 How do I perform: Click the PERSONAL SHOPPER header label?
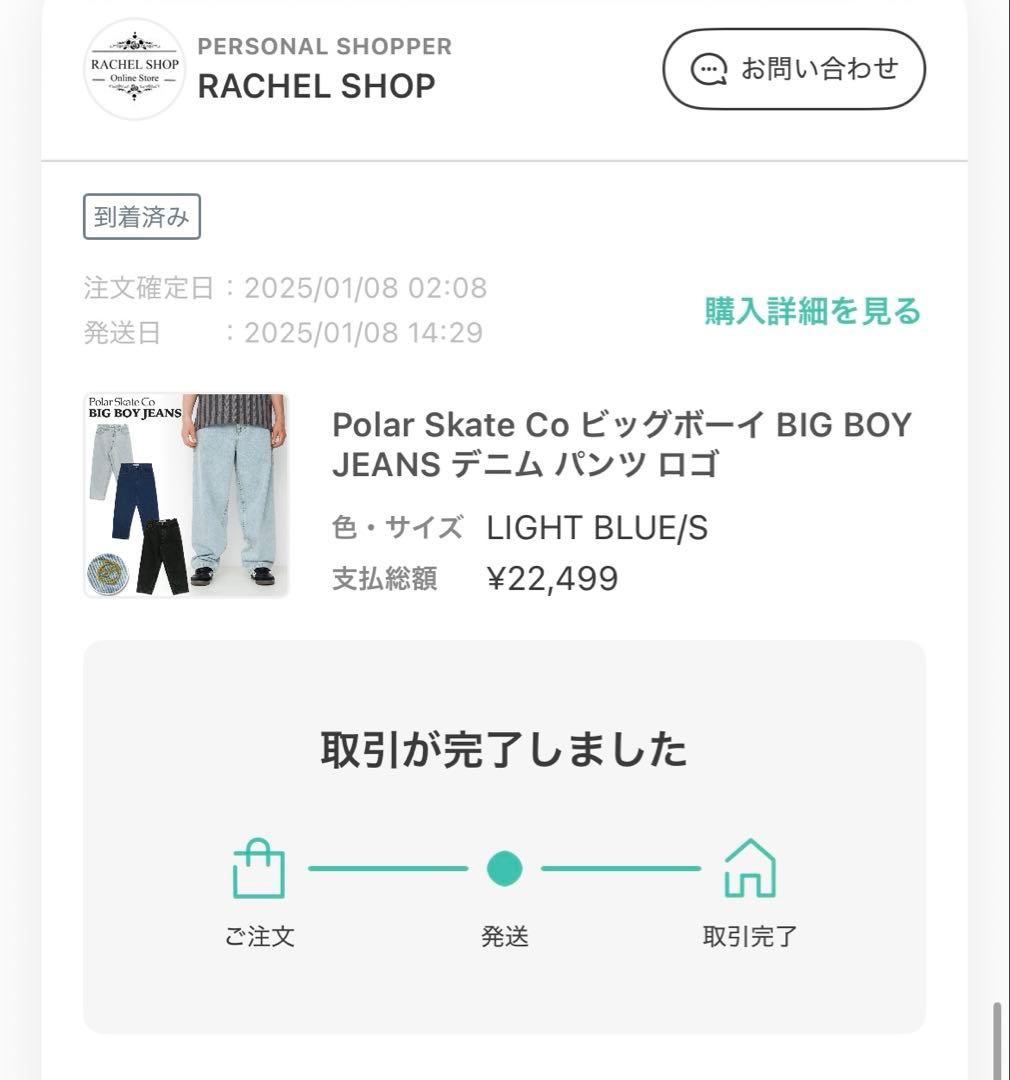click(x=326, y=46)
